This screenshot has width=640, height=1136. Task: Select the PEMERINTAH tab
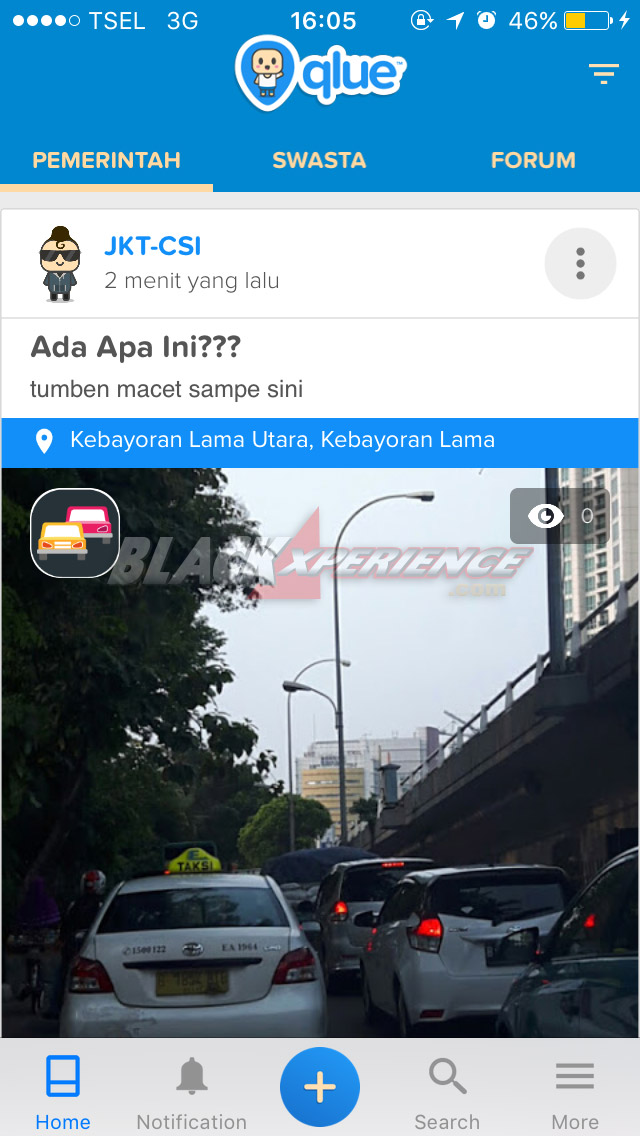tap(107, 160)
